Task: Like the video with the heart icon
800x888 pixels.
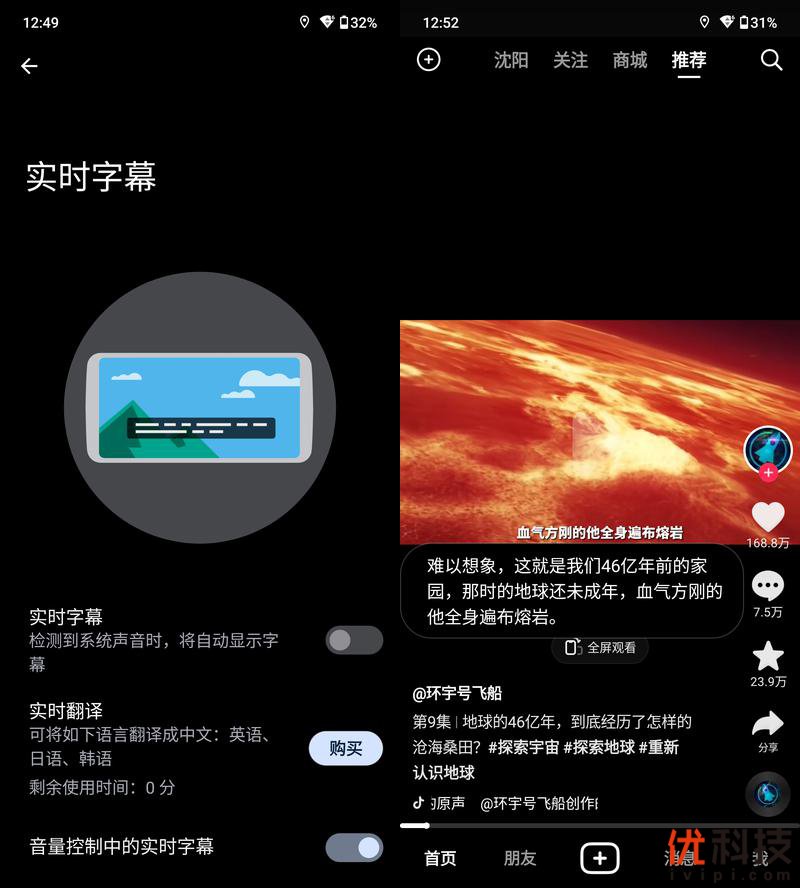Action: click(768, 516)
